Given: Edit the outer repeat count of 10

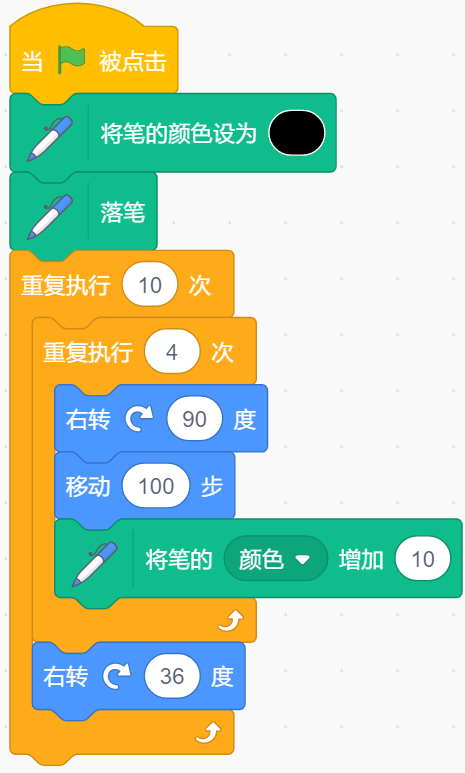Looking at the screenshot, I should point(150,285).
